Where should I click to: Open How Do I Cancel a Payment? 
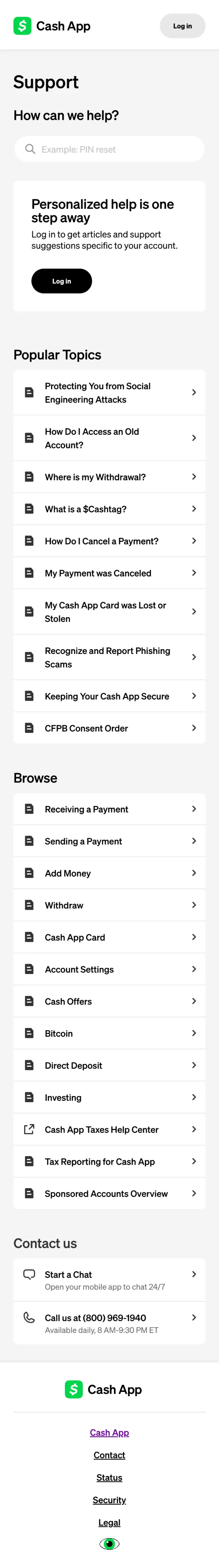tap(109, 541)
